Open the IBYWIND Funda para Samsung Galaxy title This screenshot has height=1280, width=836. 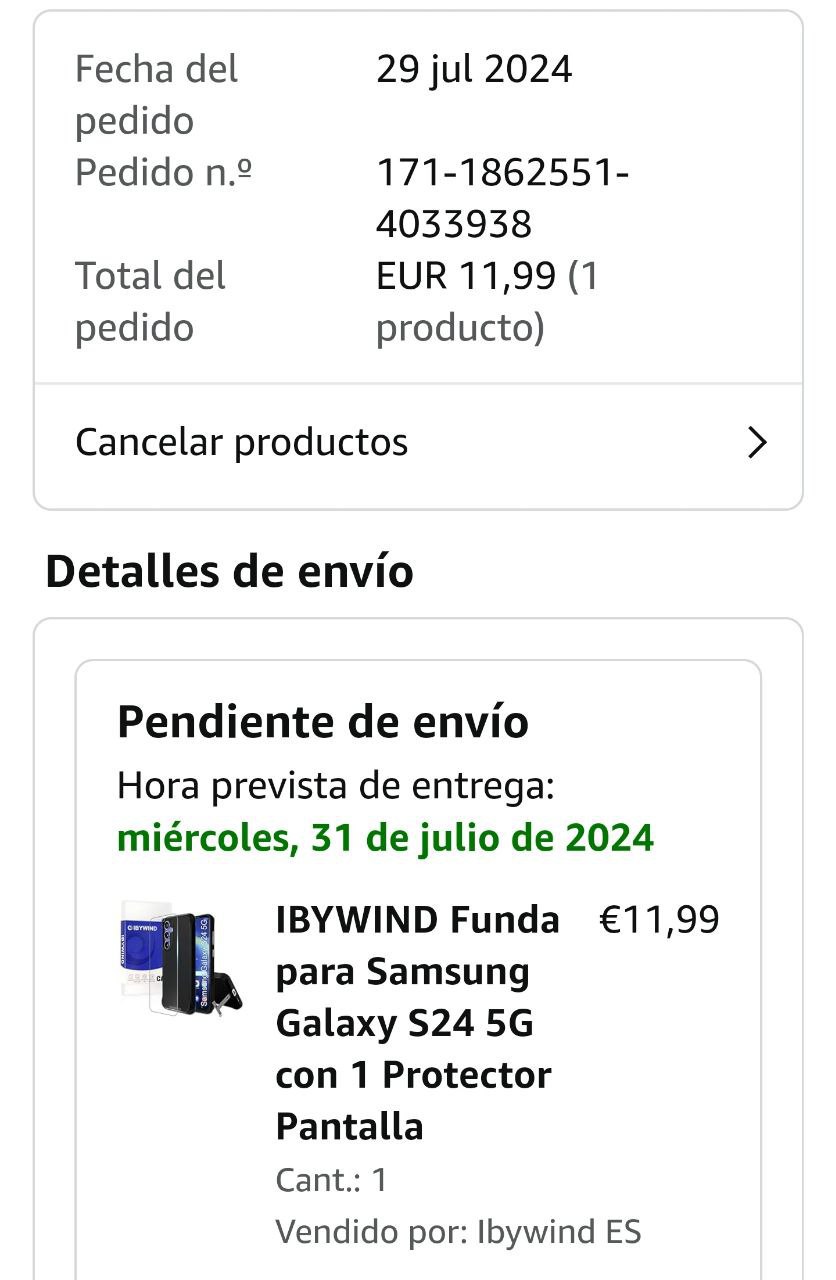click(418, 1022)
